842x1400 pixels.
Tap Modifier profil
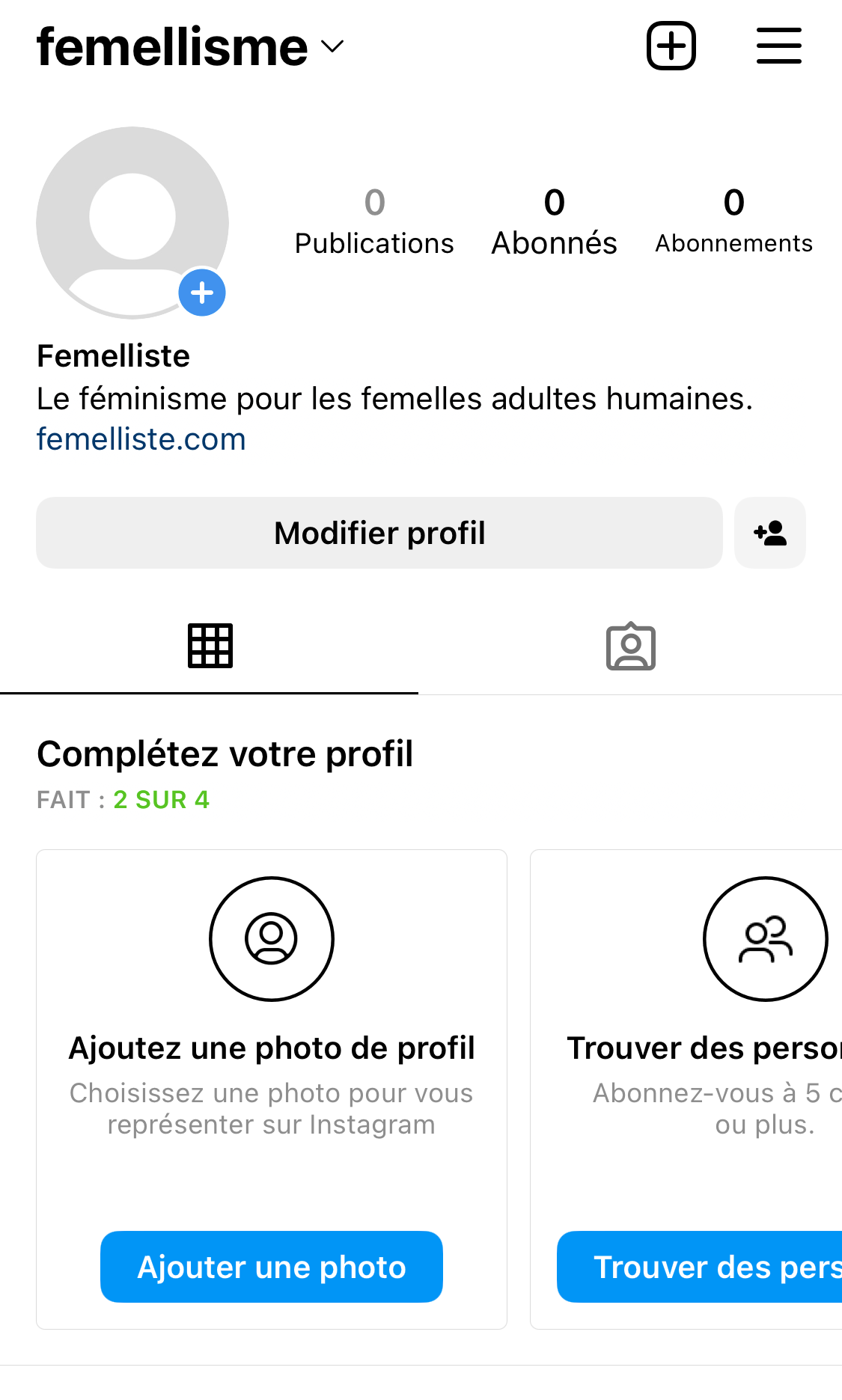point(379,533)
